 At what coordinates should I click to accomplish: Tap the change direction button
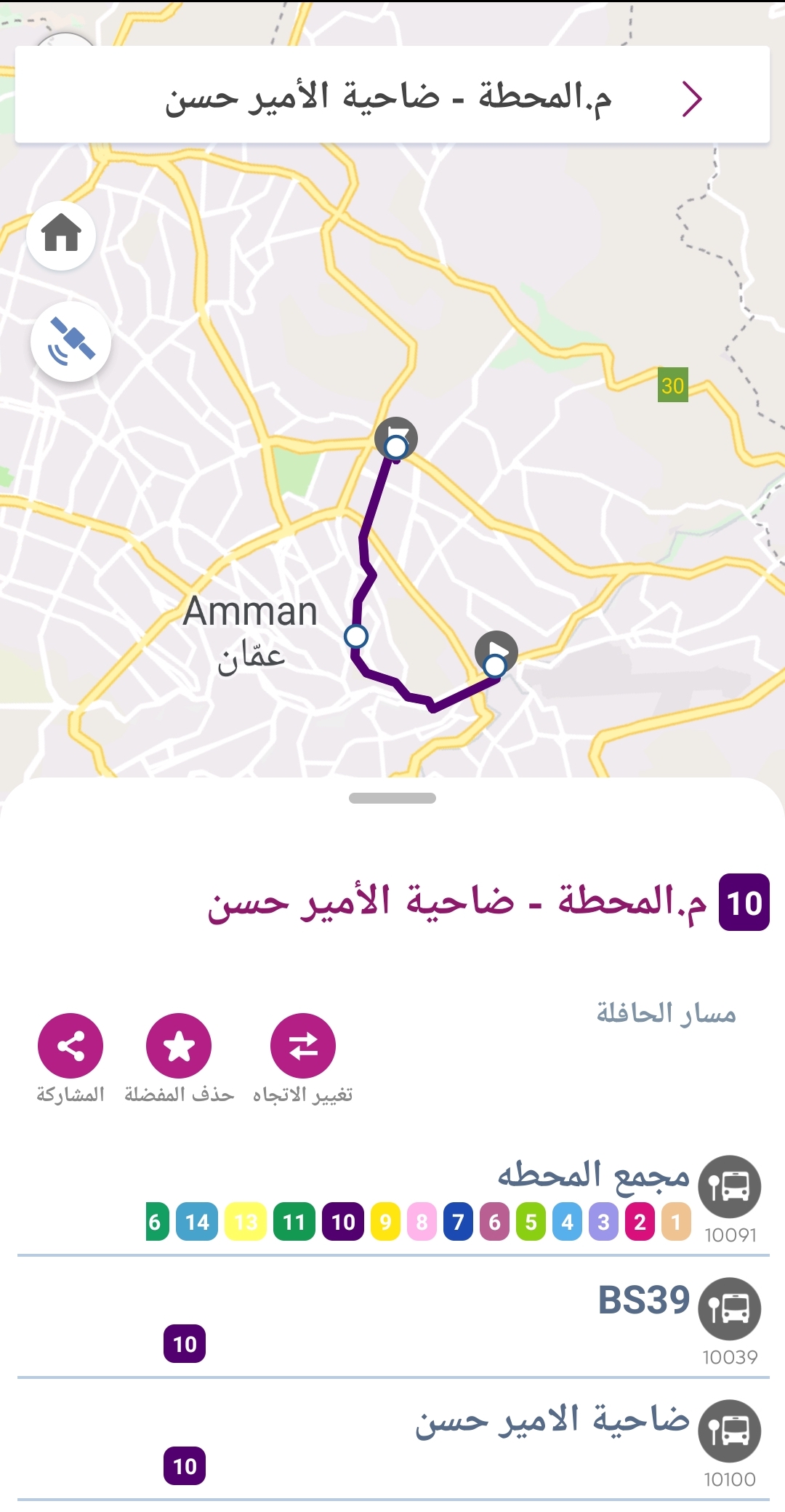point(302,1046)
